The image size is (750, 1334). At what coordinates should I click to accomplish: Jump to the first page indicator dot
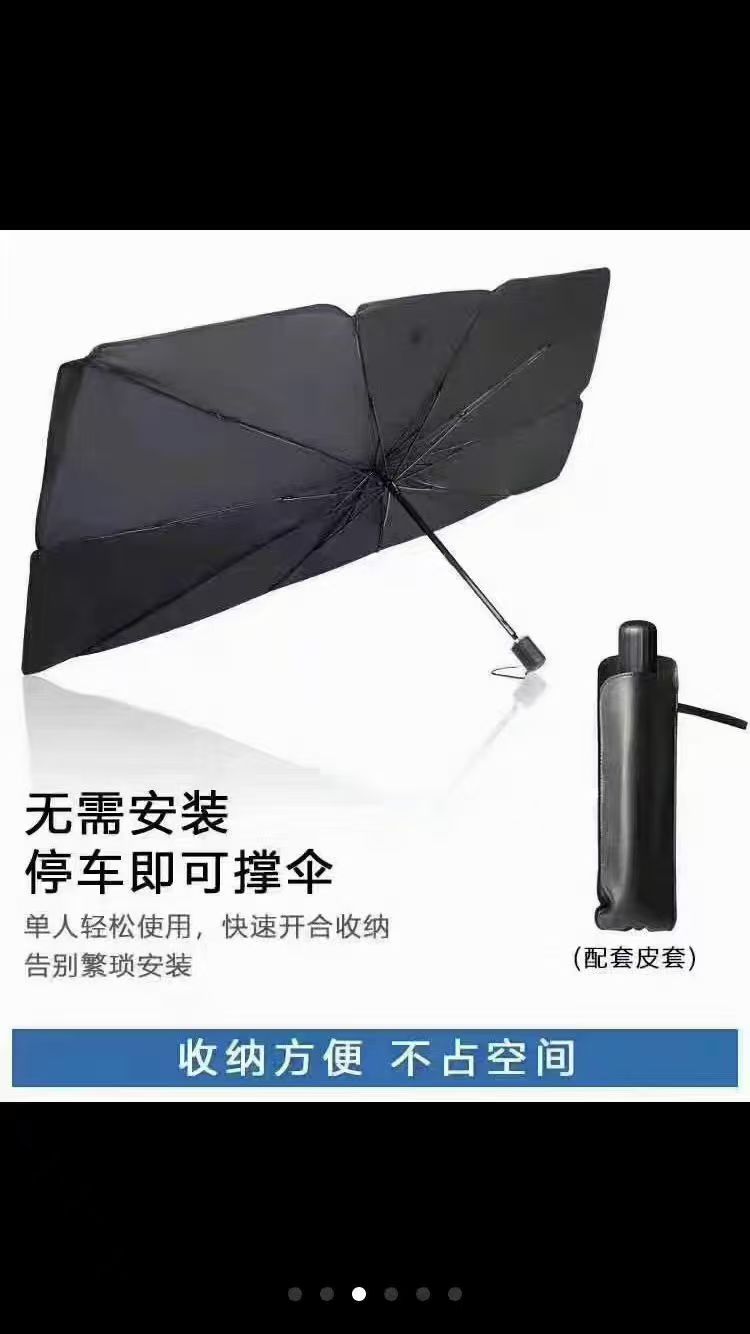click(x=295, y=1294)
